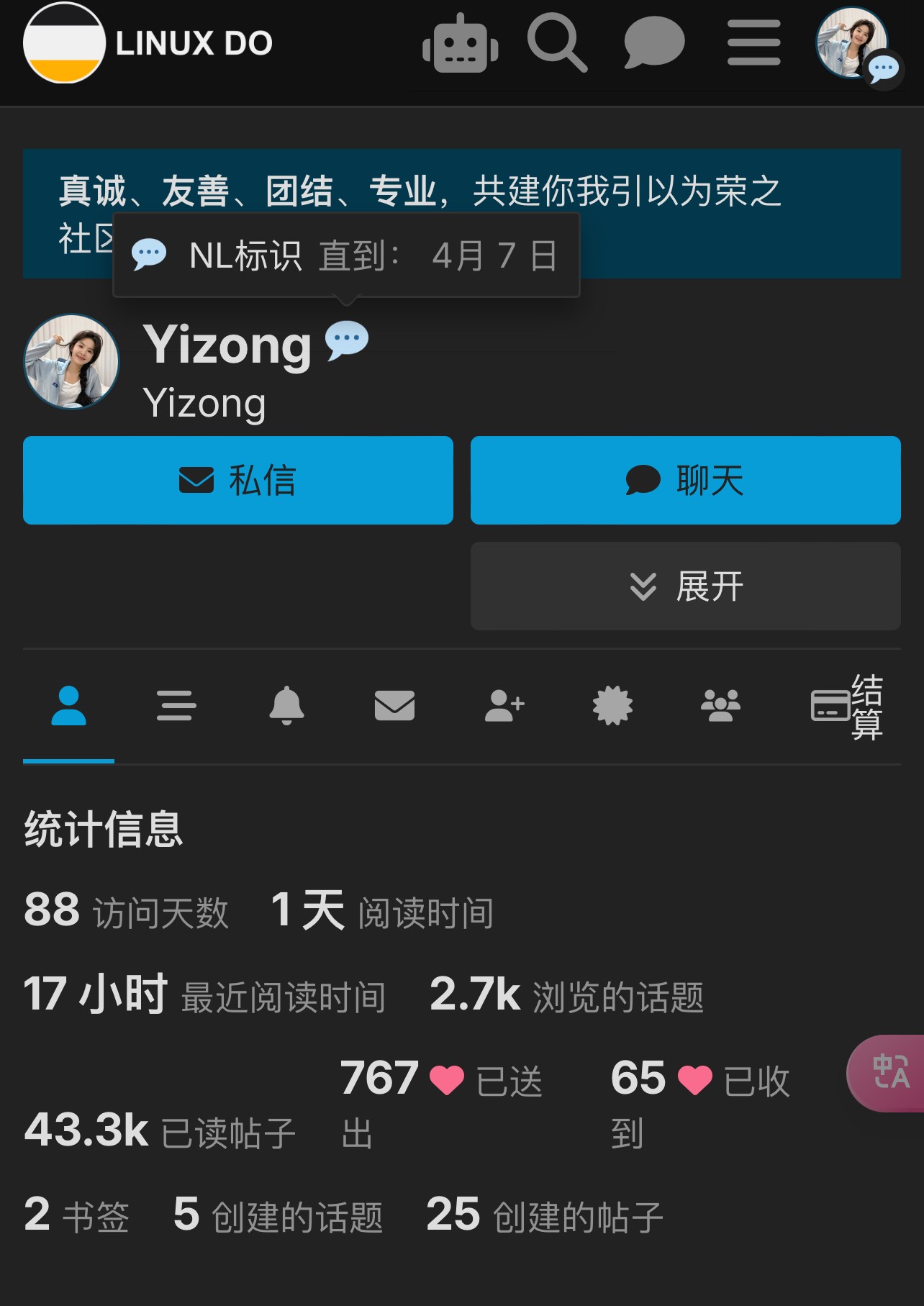
Task: Open the notifications bell tab
Action: (286, 706)
